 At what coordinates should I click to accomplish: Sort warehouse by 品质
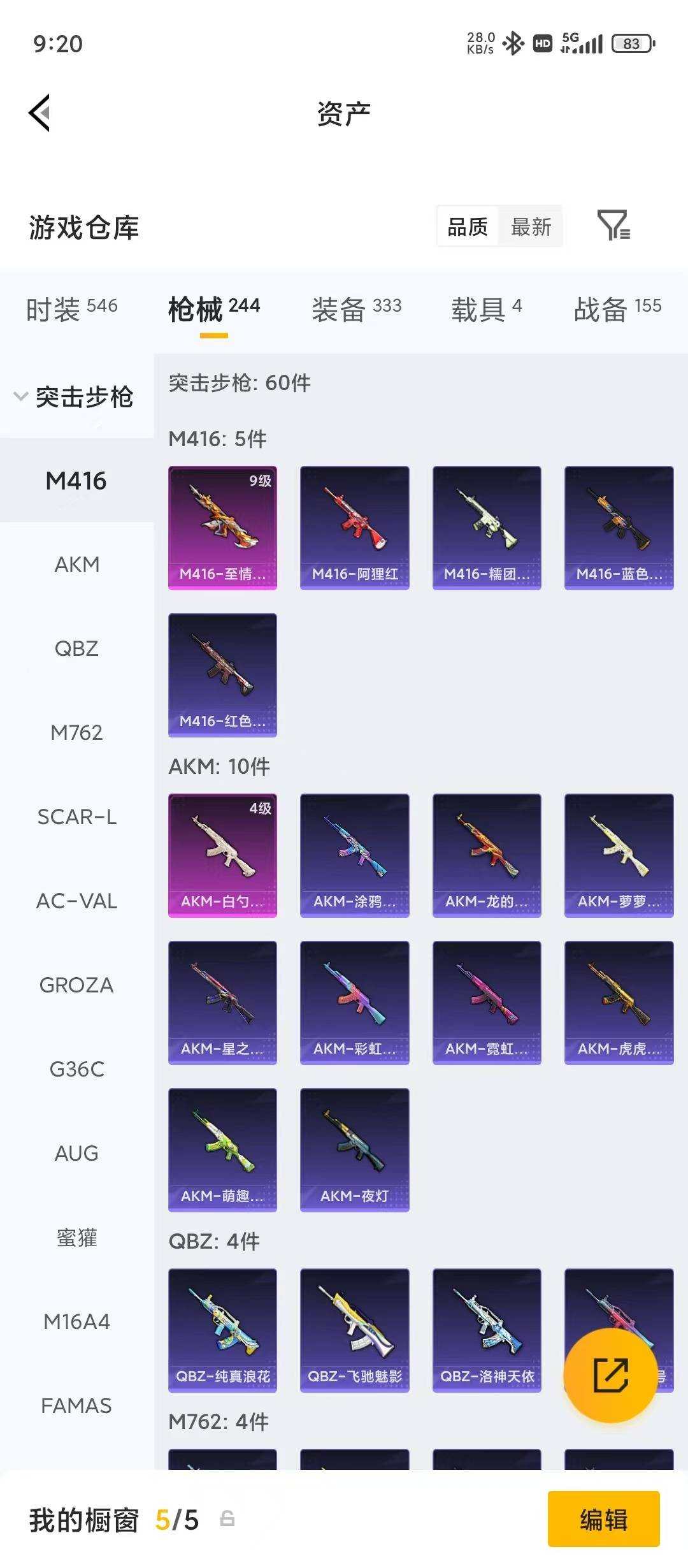[x=468, y=226]
